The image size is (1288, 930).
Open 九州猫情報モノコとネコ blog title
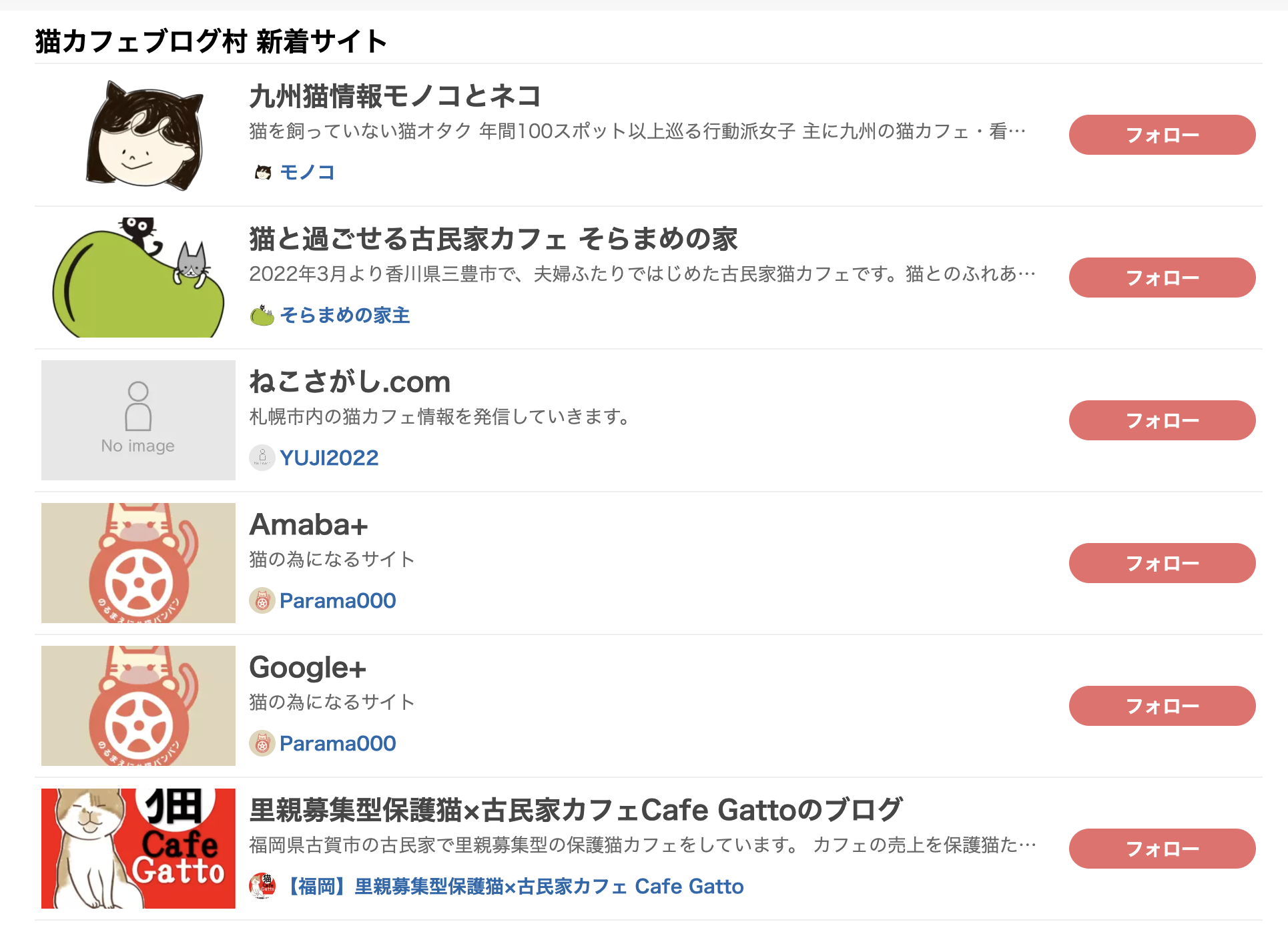(394, 96)
